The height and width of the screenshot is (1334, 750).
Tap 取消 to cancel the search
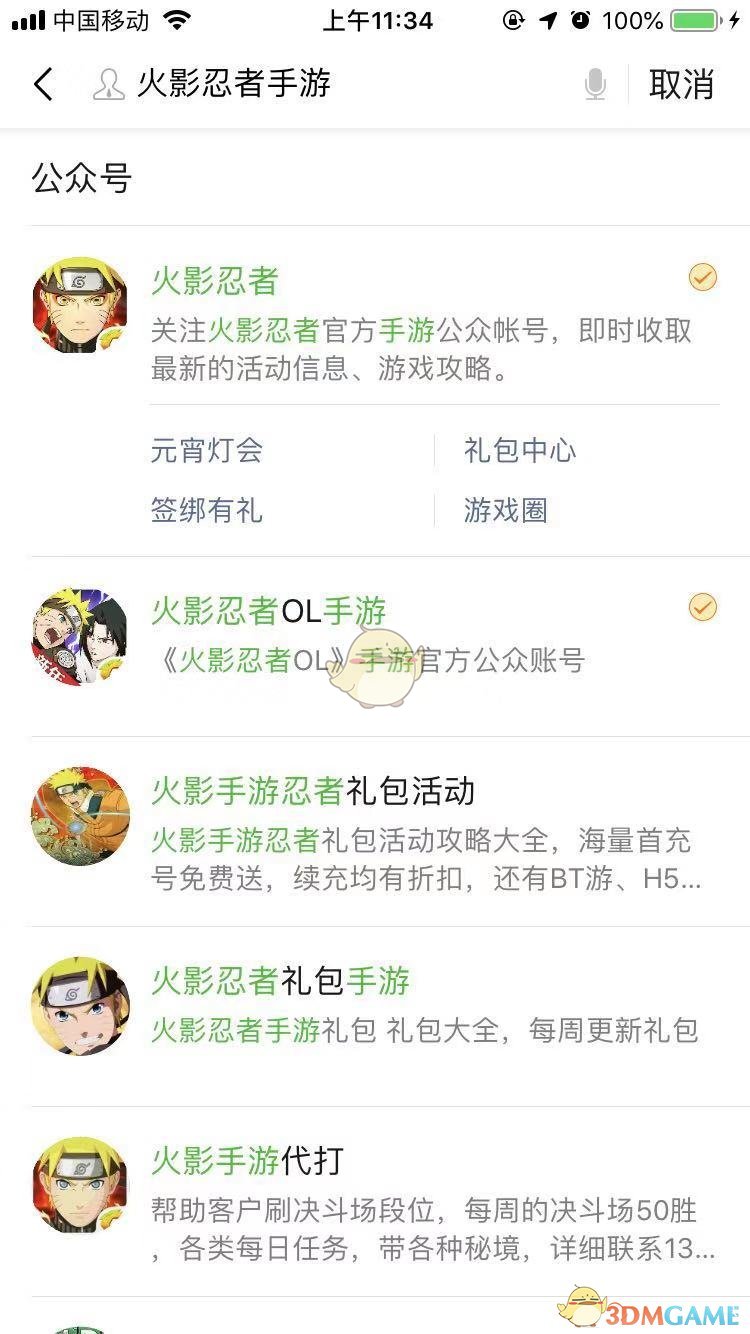[x=682, y=84]
